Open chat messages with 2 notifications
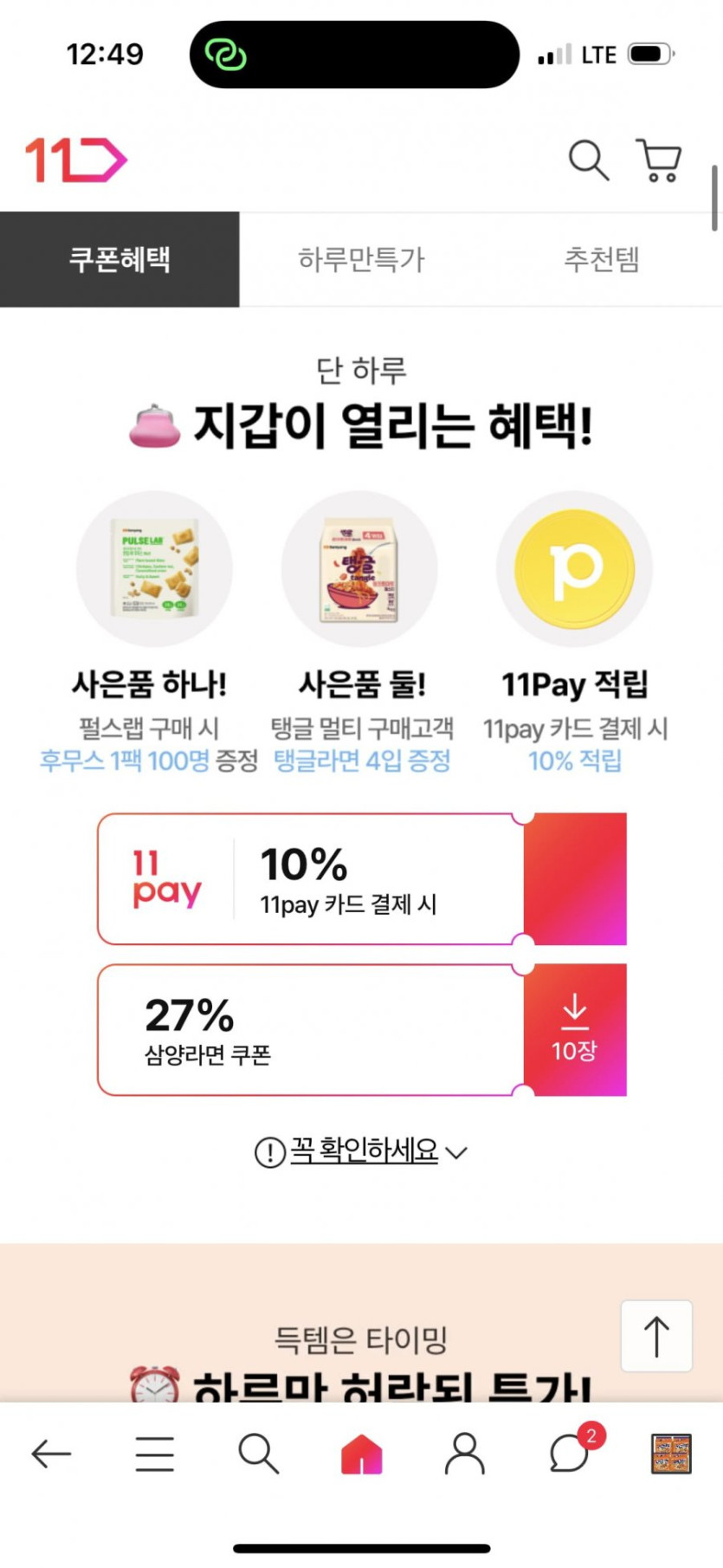This screenshot has width=723, height=1568. point(570,1454)
